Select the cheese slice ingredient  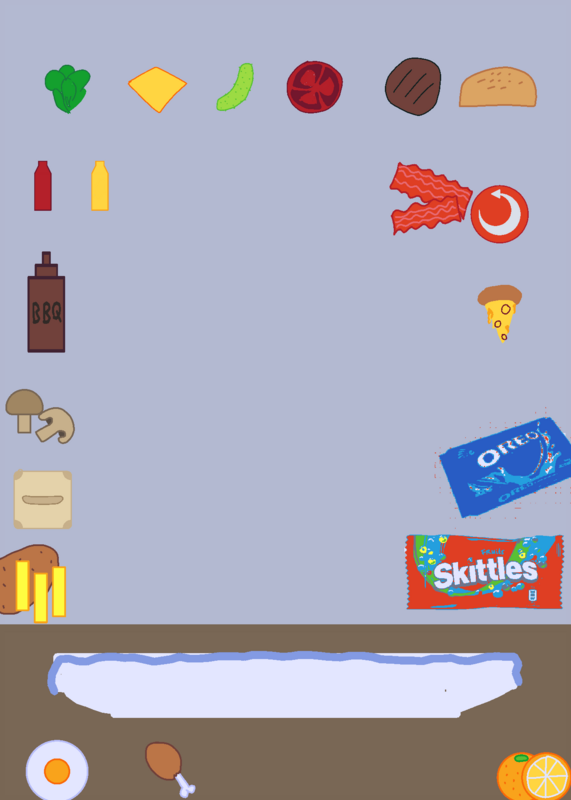157,89
